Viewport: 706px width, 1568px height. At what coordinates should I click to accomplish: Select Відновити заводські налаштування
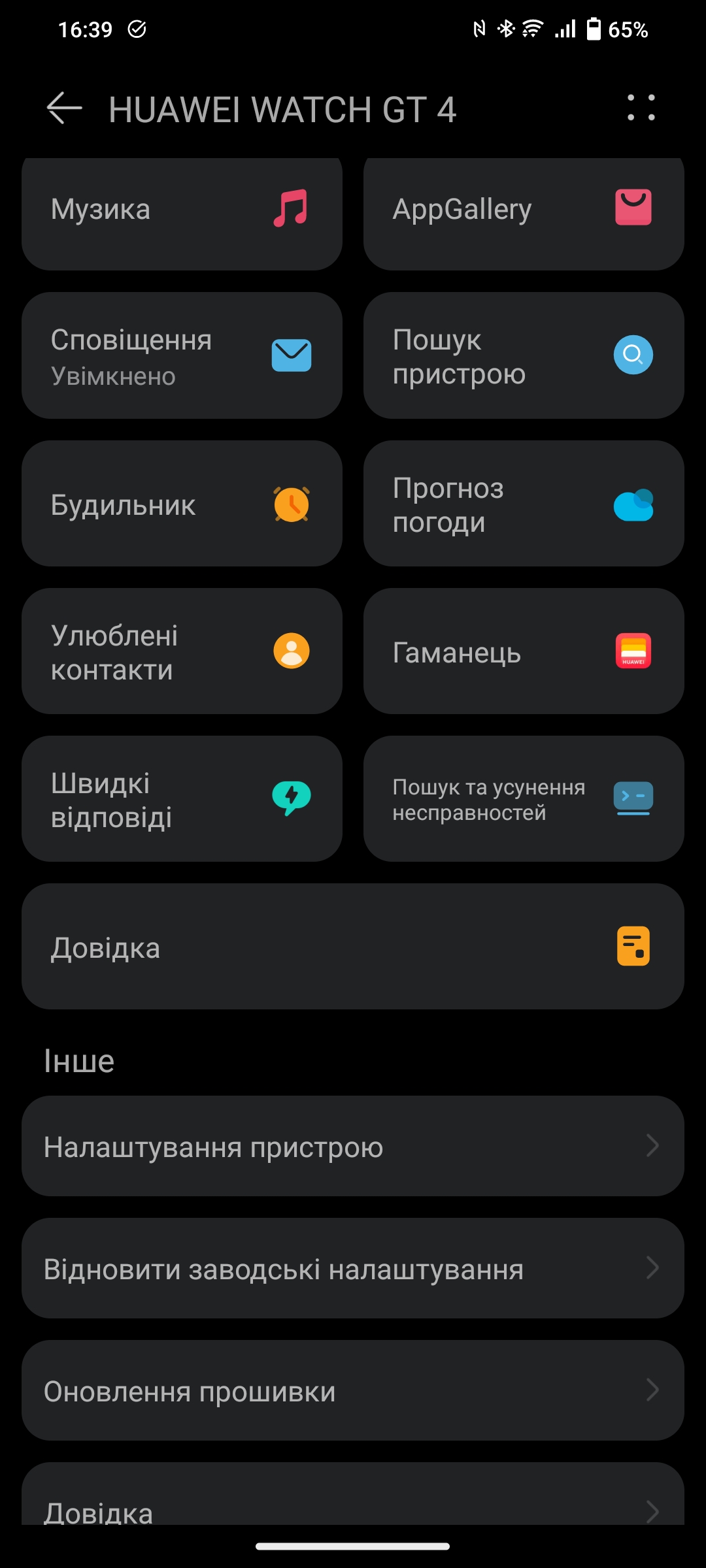click(x=353, y=1269)
